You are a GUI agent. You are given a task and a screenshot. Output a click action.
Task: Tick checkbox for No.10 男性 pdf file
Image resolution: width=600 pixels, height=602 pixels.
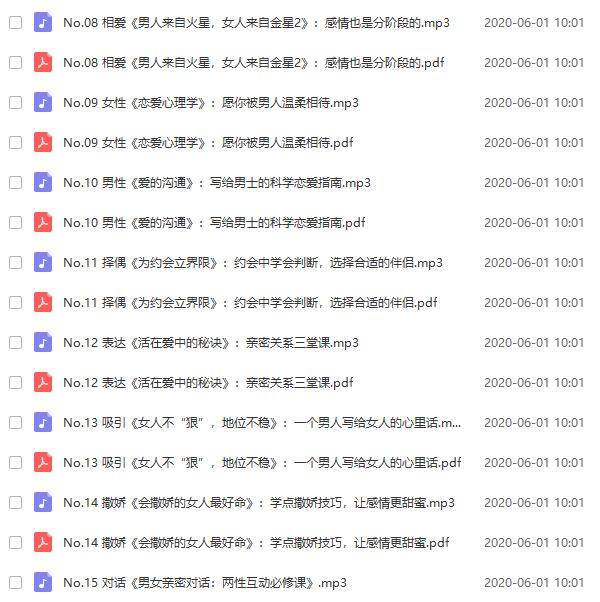tap(15, 222)
